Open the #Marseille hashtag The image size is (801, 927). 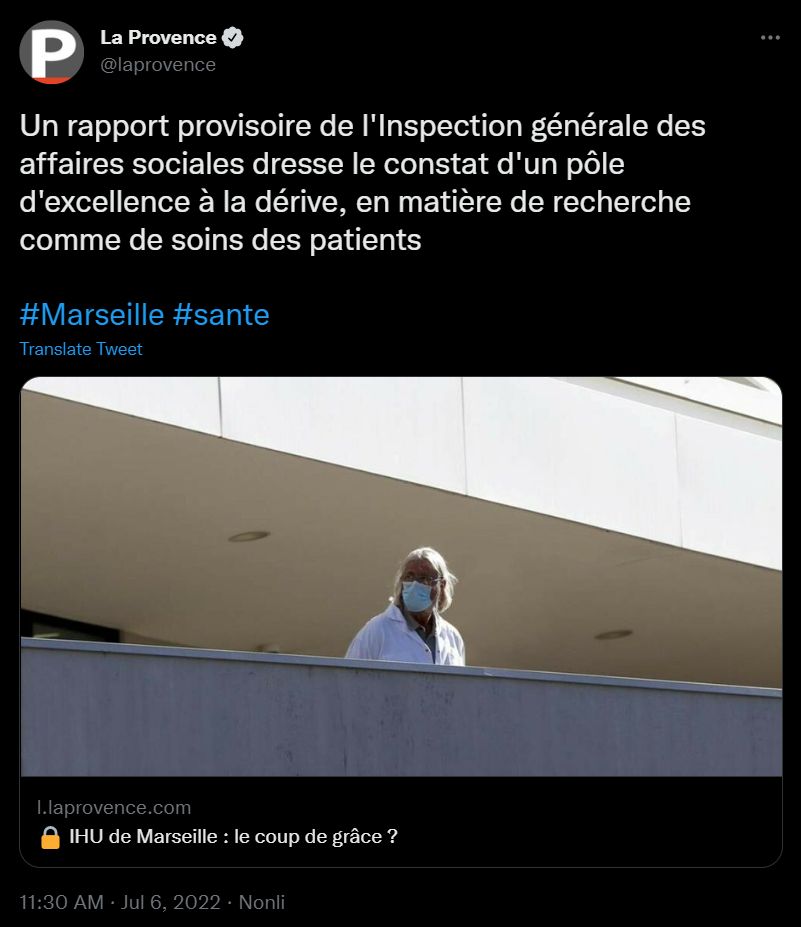pyautogui.click(x=91, y=315)
